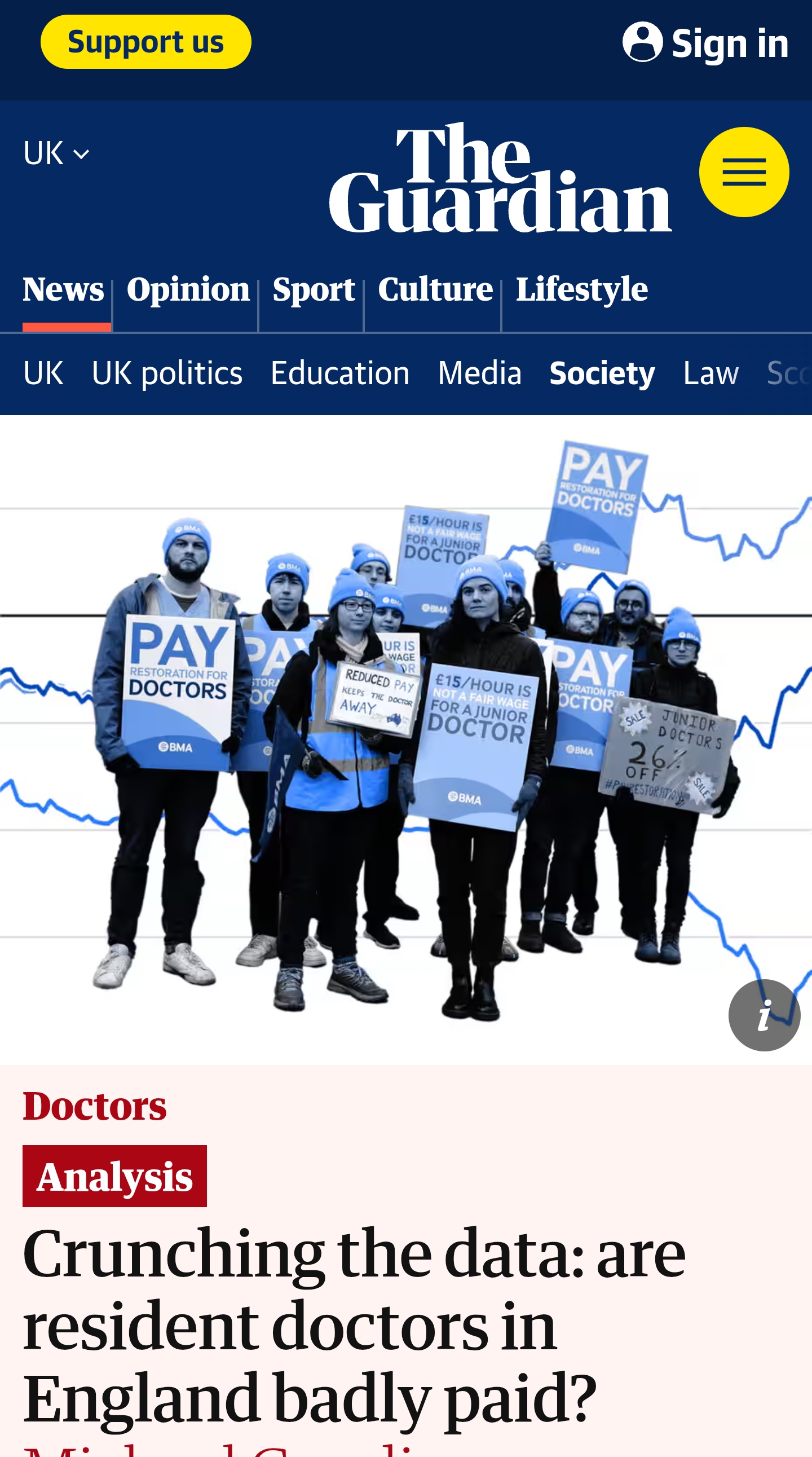Expand the UK edition dropdown
812x1457 pixels.
(56, 153)
